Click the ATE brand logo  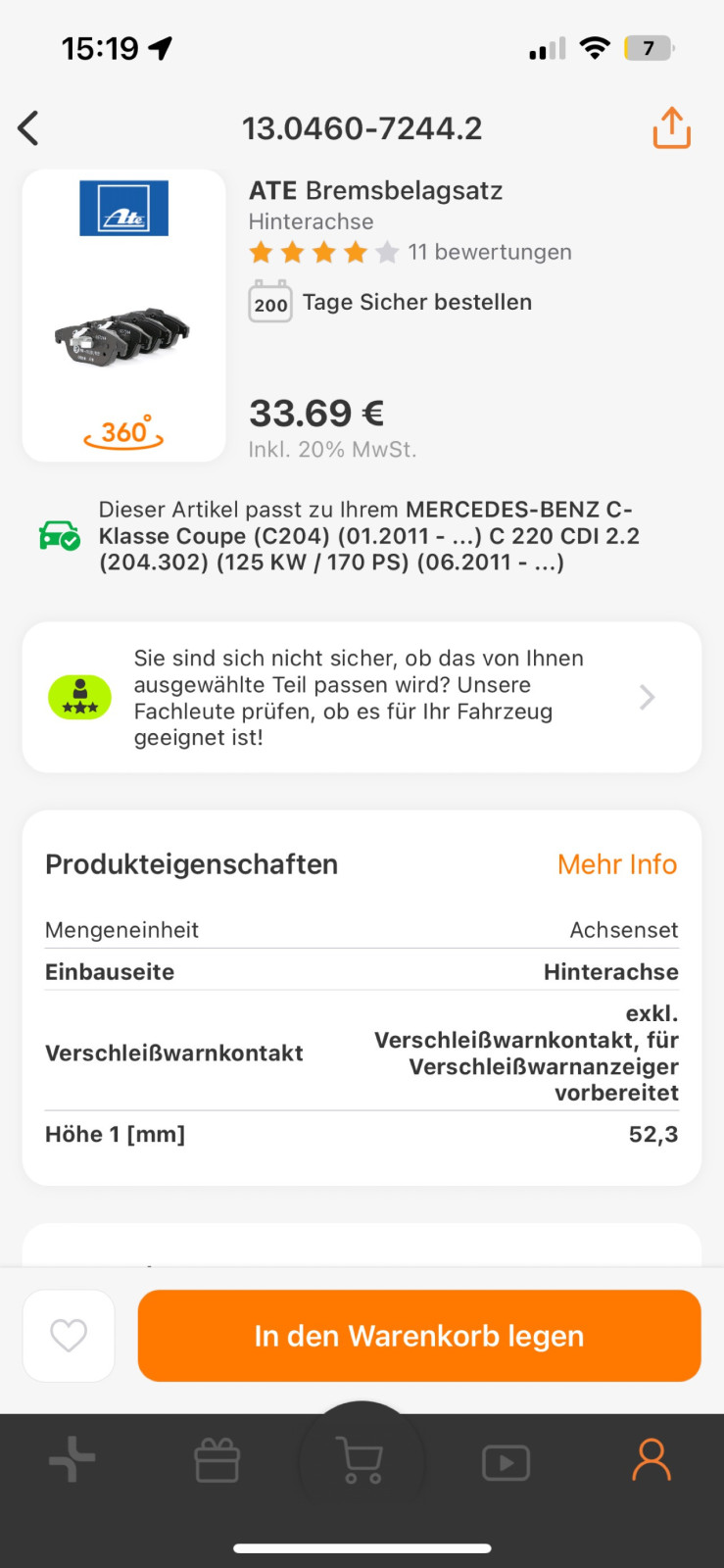point(123,208)
